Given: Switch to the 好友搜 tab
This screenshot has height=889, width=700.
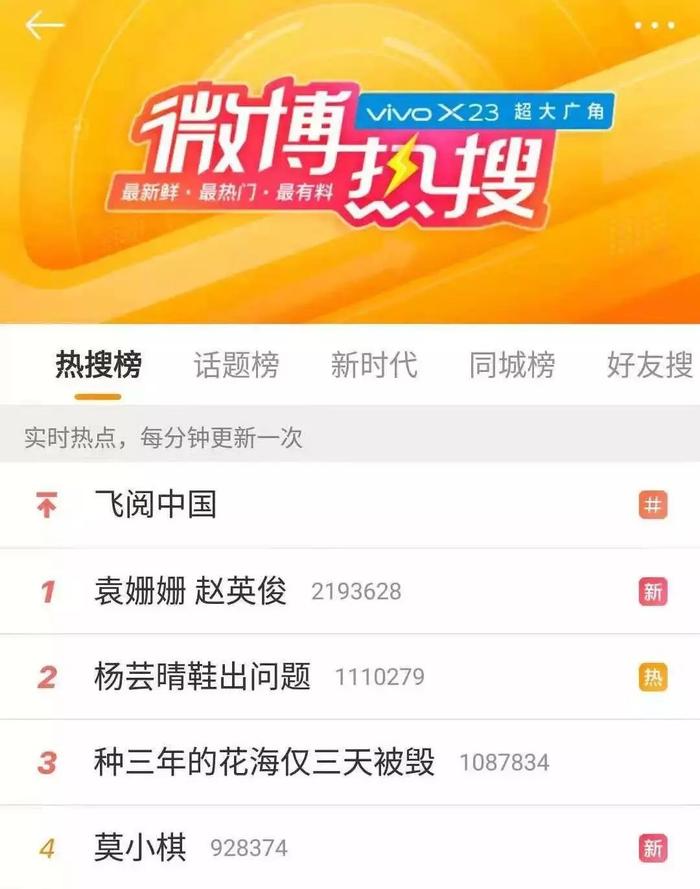Looking at the screenshot, I should point(648,365).
